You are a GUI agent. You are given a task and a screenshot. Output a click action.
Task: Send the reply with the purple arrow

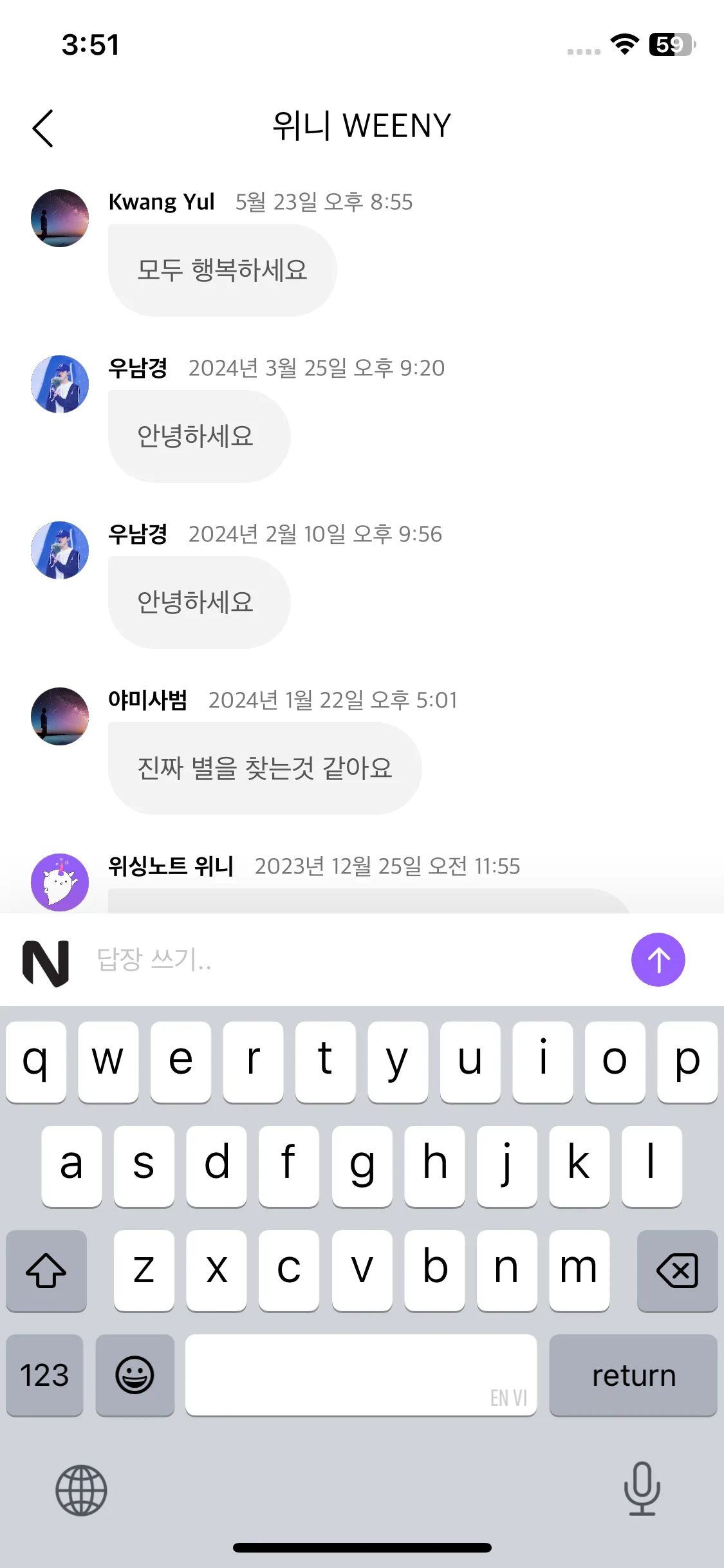[x=658, y=960]
